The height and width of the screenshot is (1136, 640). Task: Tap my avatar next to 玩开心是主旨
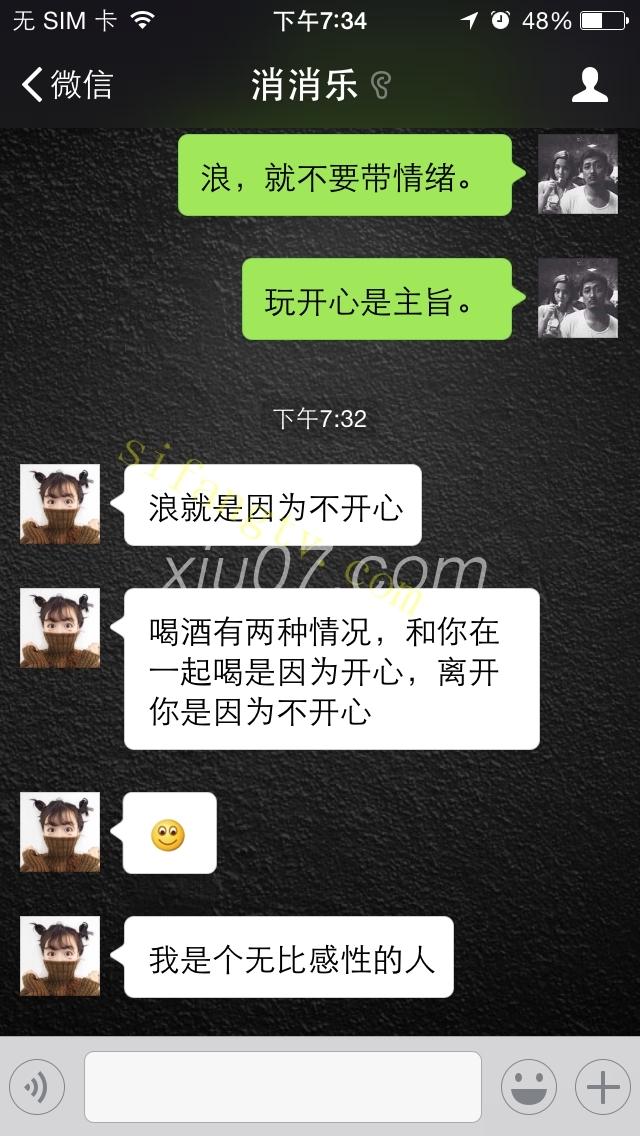[578, 298]
